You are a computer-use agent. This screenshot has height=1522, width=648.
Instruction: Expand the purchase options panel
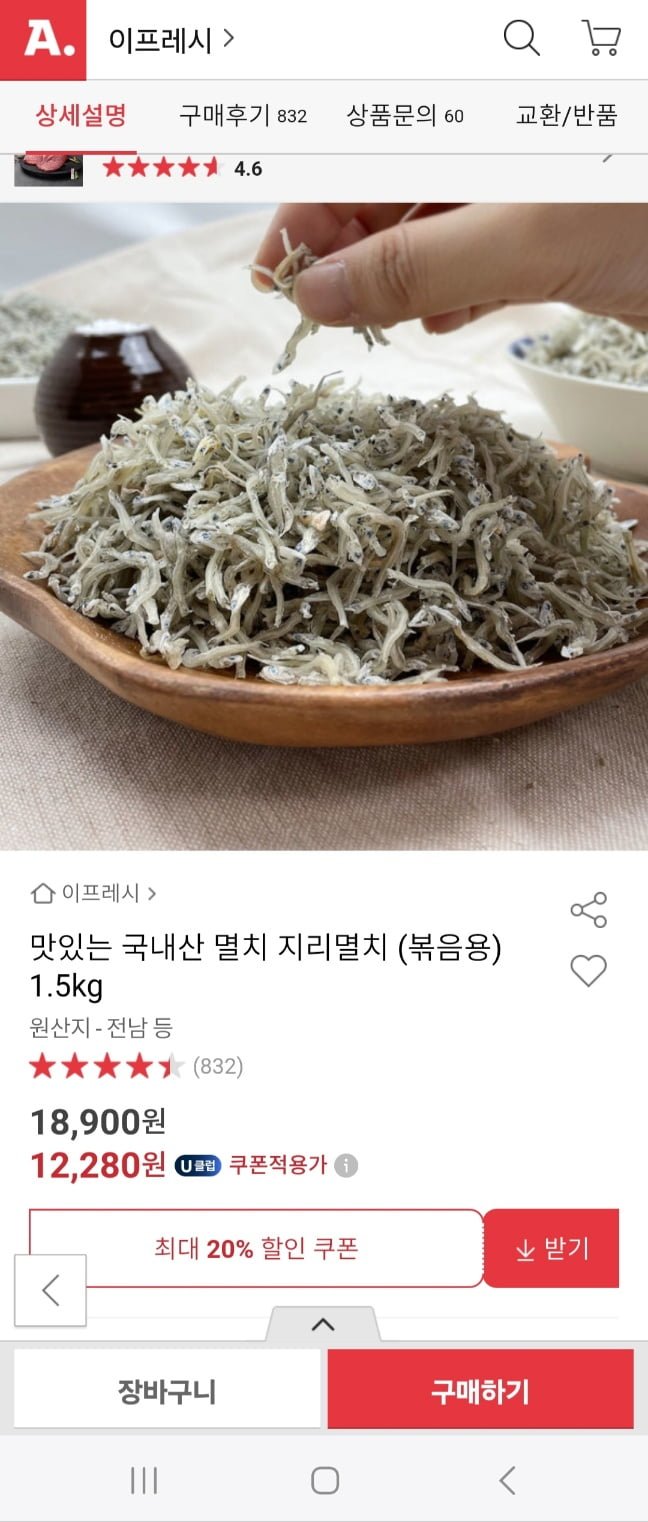322,1325
